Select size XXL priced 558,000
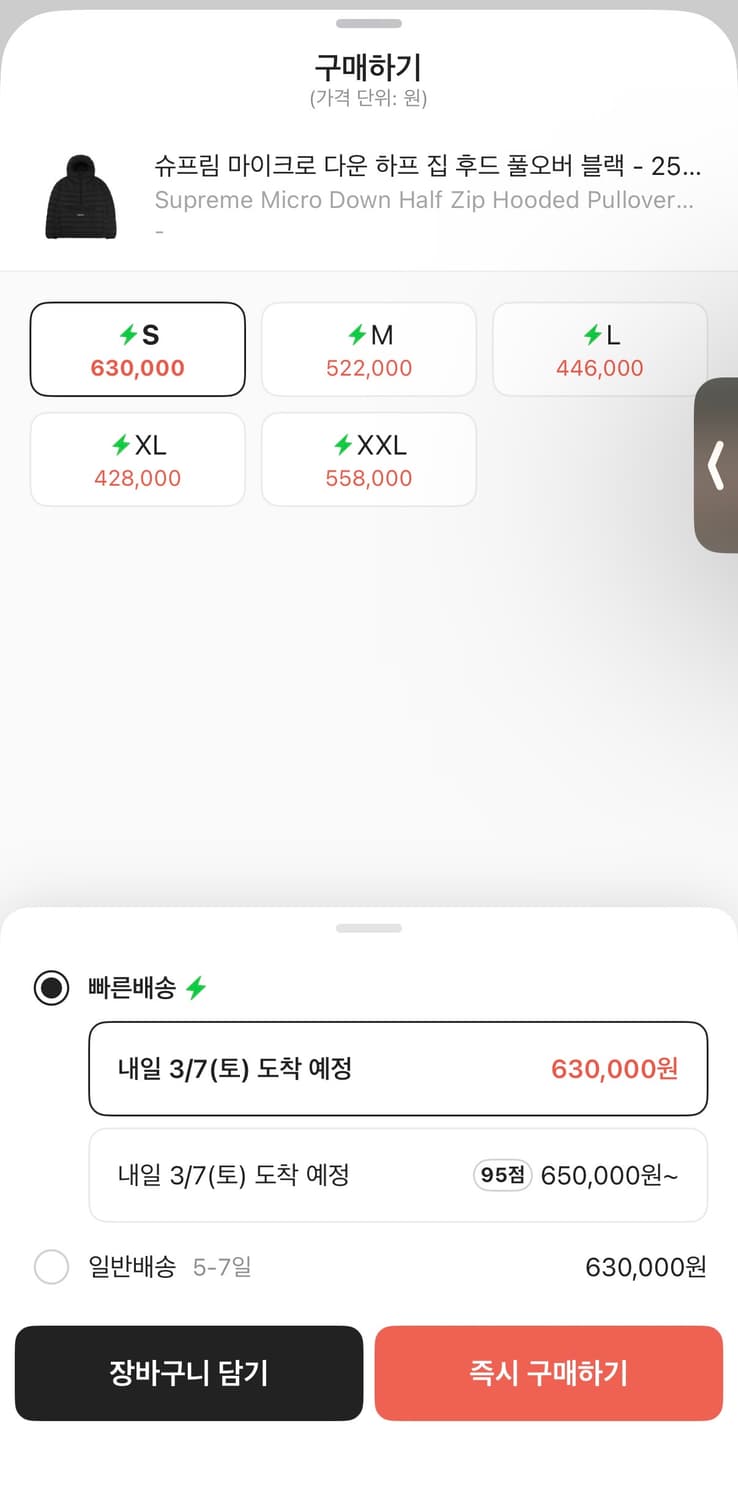This screenshot has width=738, height=1500. coord(368,459)
